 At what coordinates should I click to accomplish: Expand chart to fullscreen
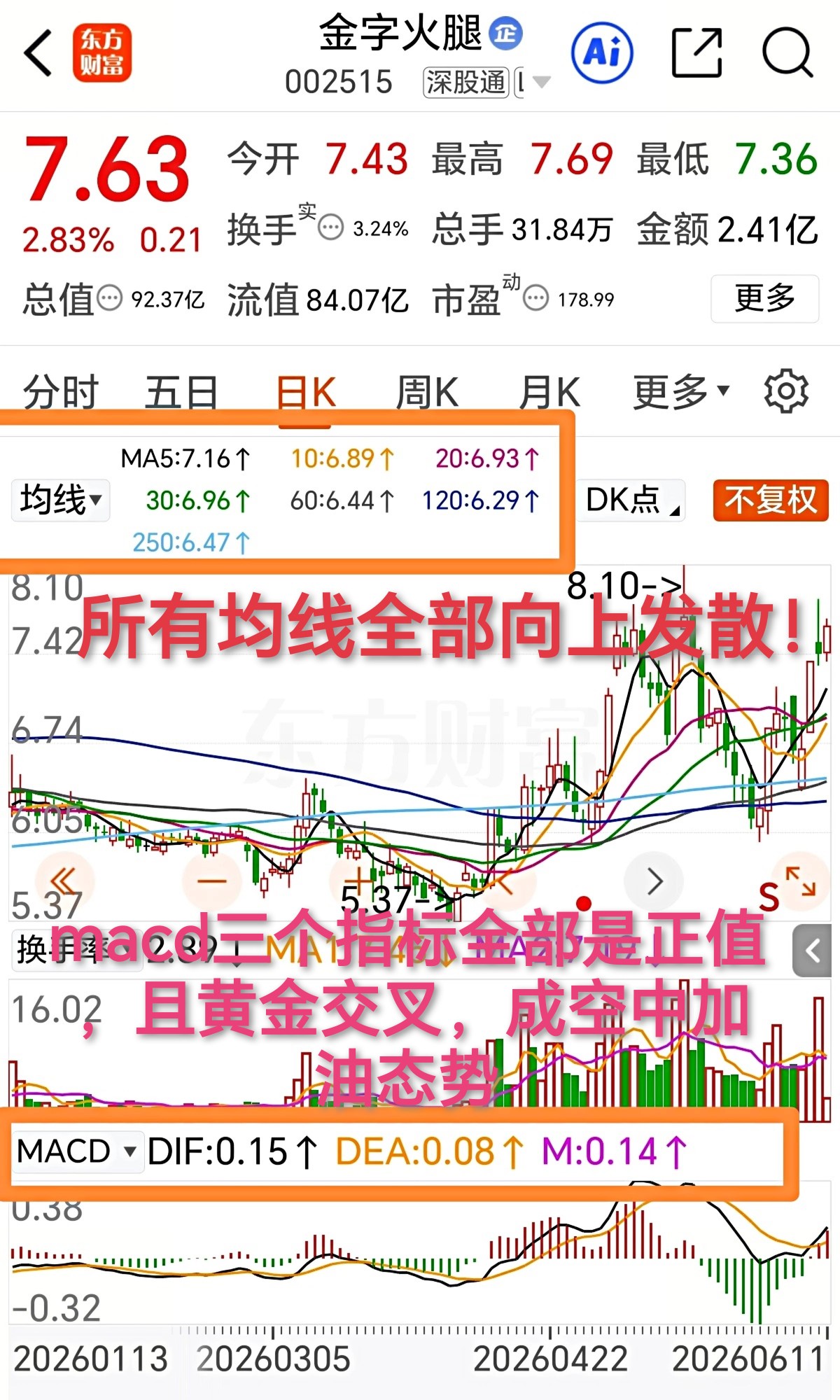pyautogui.click(x=801, y=881)
